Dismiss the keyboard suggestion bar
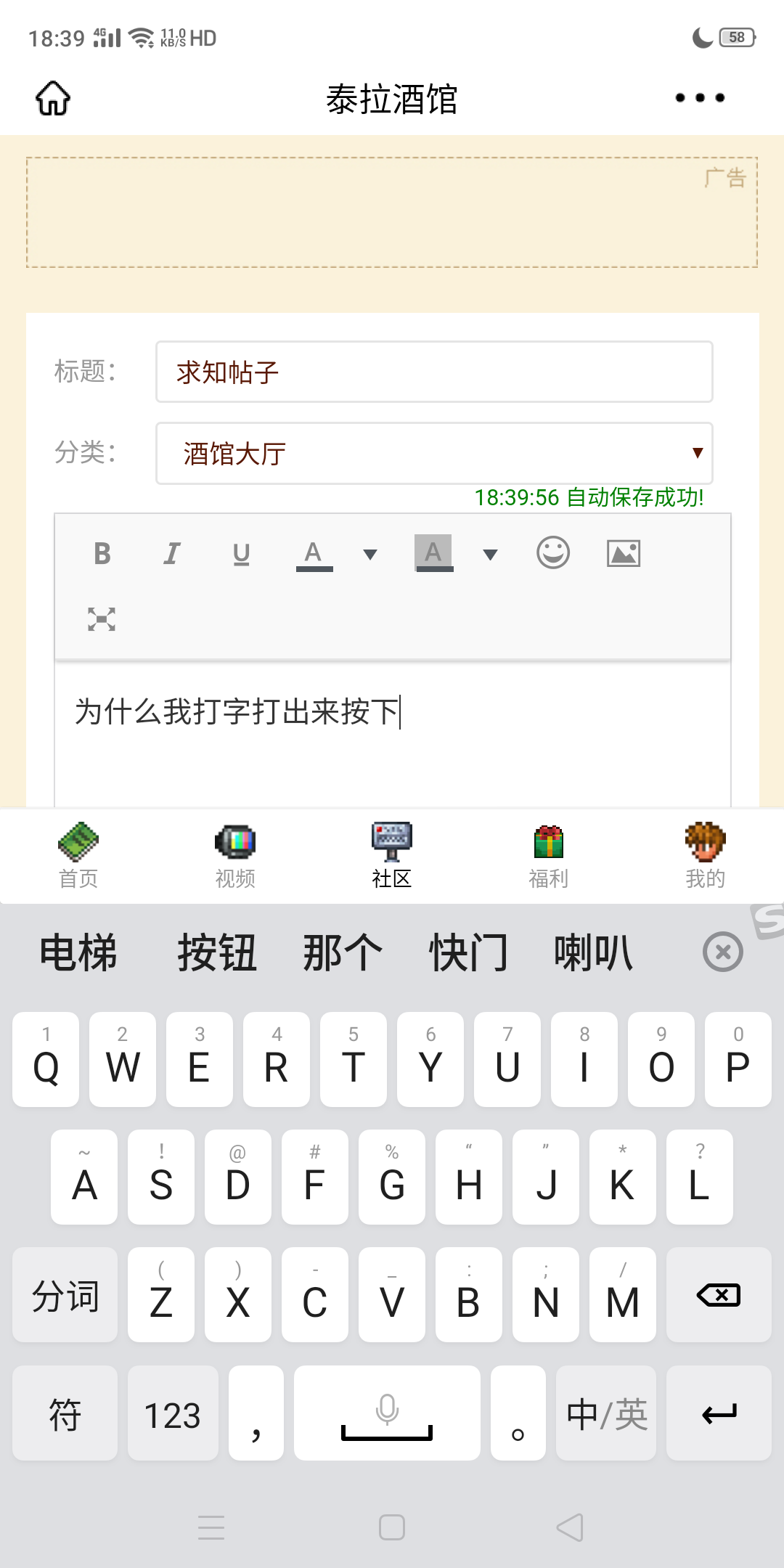 [722, 952]
